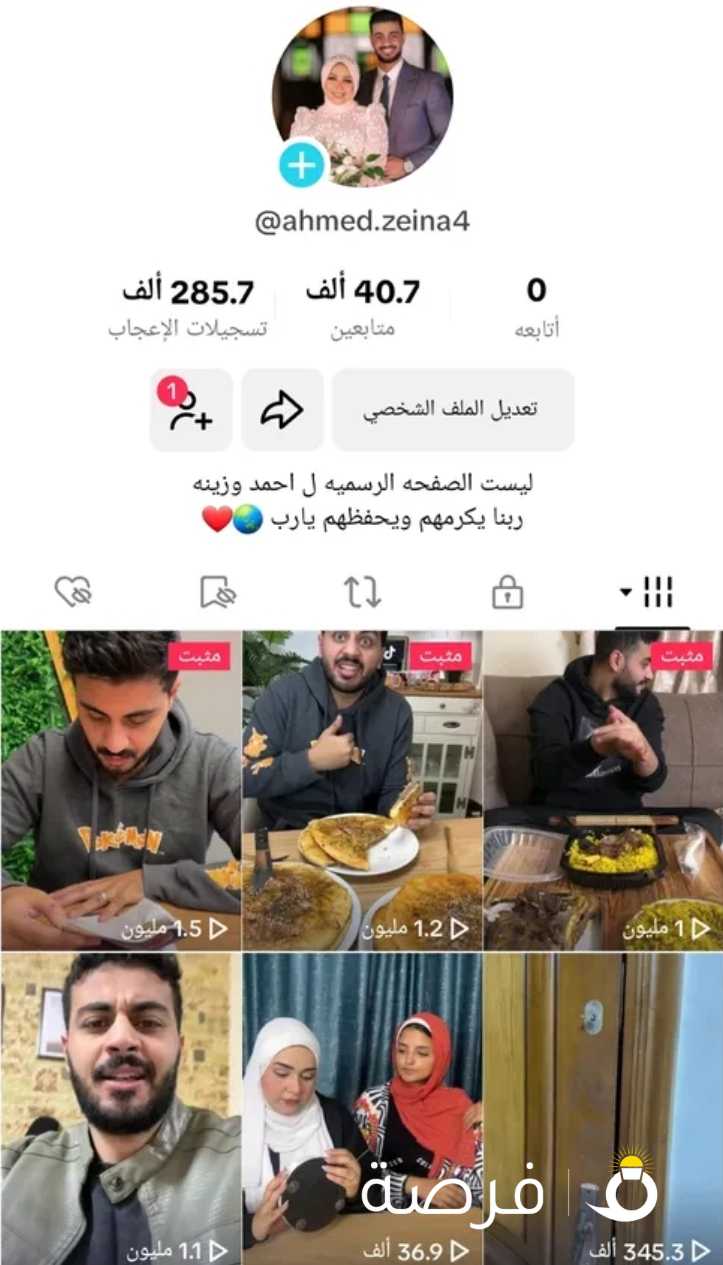Screen dimensions: 723x1265
Task: Open the متابعين followers list
Action: click(363, 306)
